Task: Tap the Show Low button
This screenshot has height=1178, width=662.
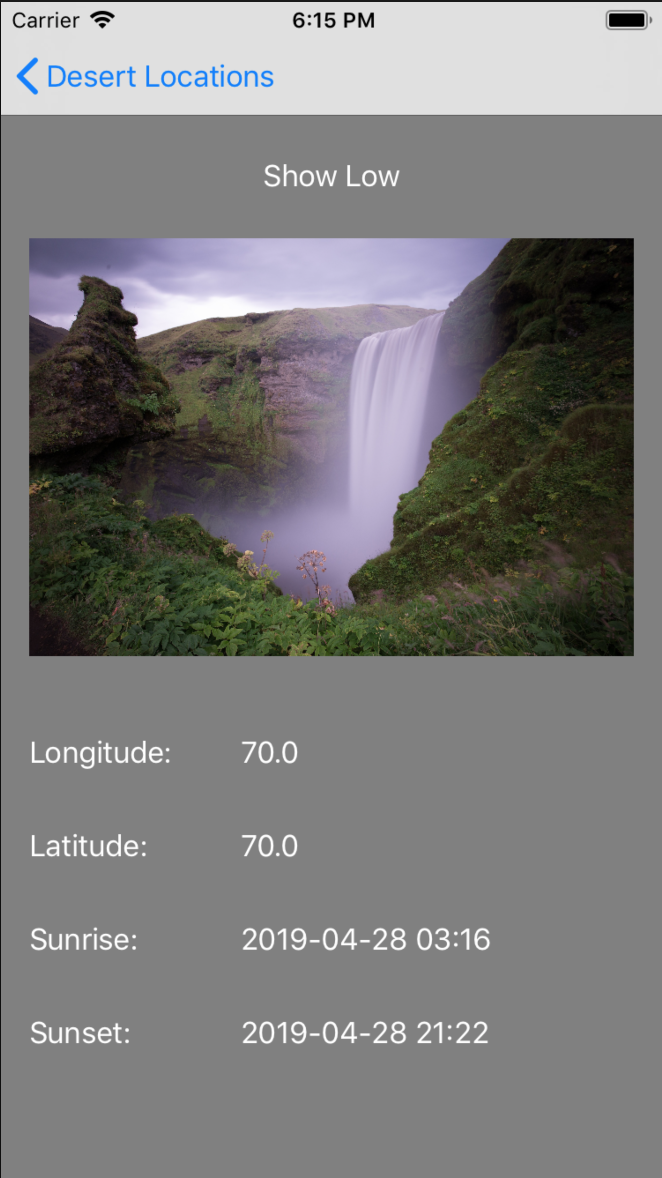Action: pos(331,176)
